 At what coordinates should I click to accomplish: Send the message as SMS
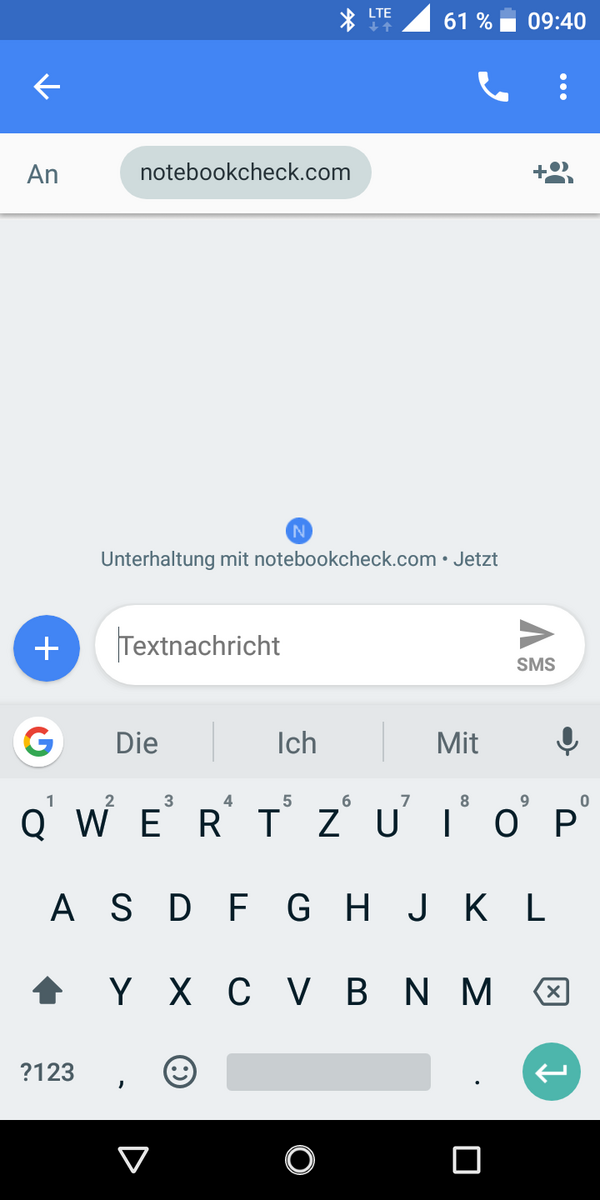click(x=536, y=646)
